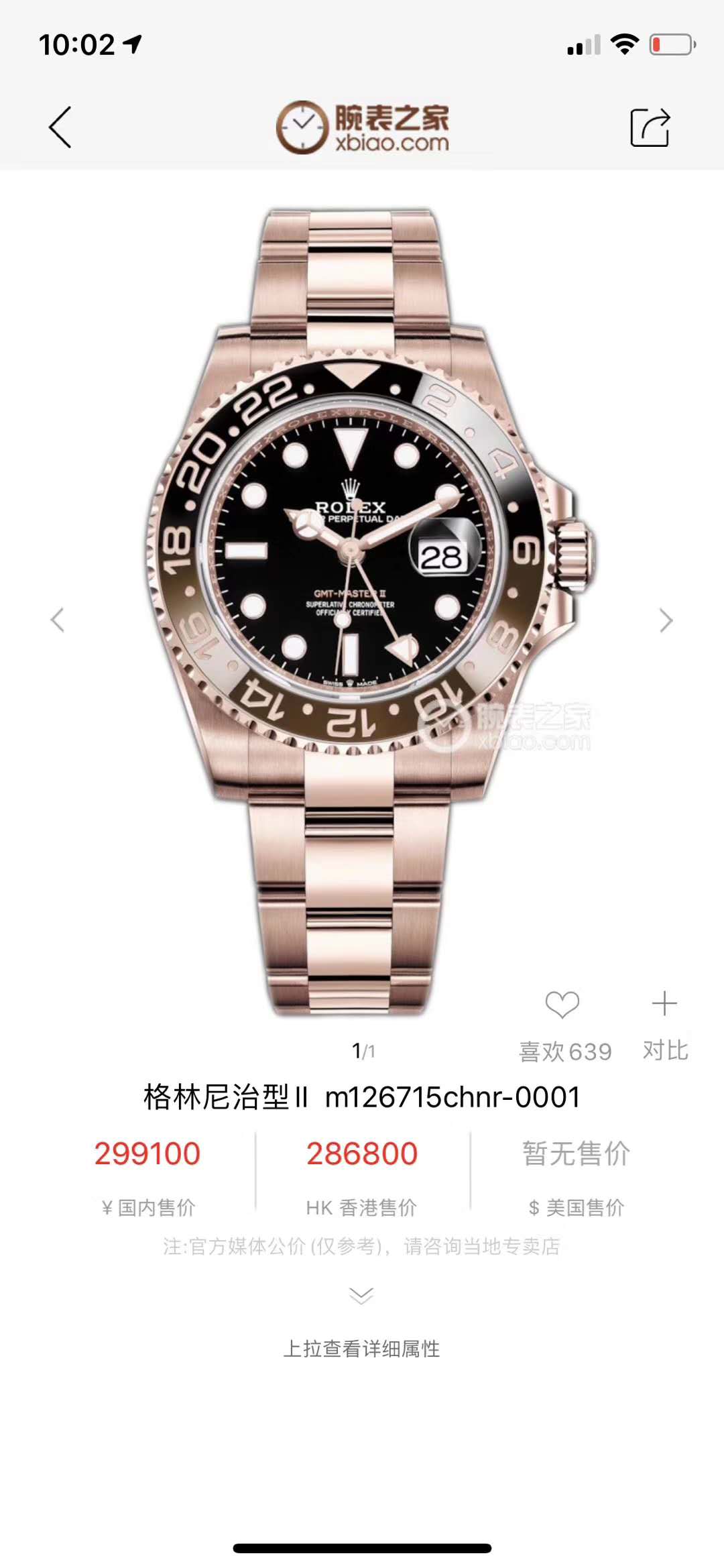This screenshot has width=724, height=1568.
Task: Go back to the previous page
Action: (x=60, y=127)
